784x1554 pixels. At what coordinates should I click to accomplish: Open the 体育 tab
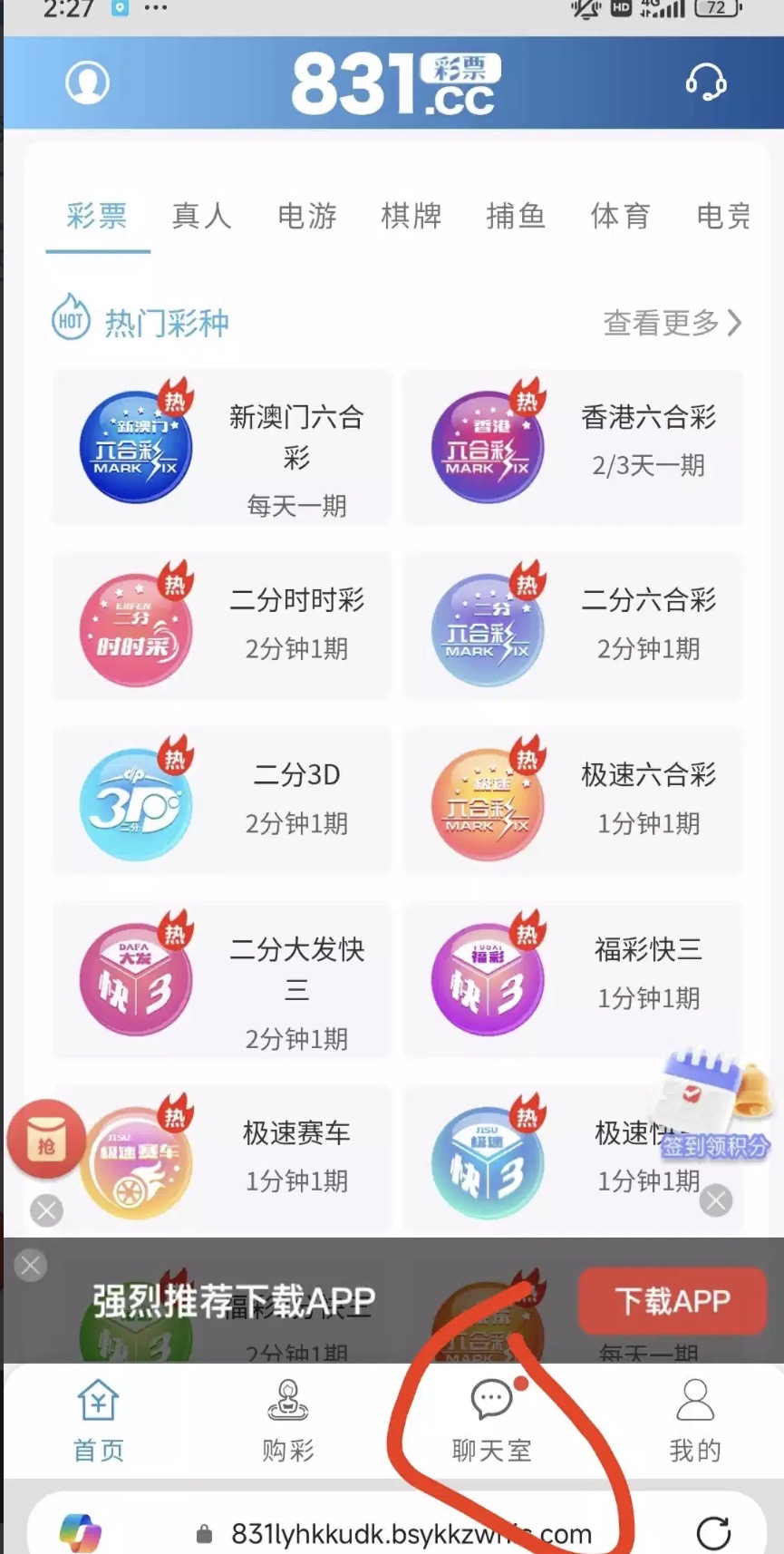[620, 216]
